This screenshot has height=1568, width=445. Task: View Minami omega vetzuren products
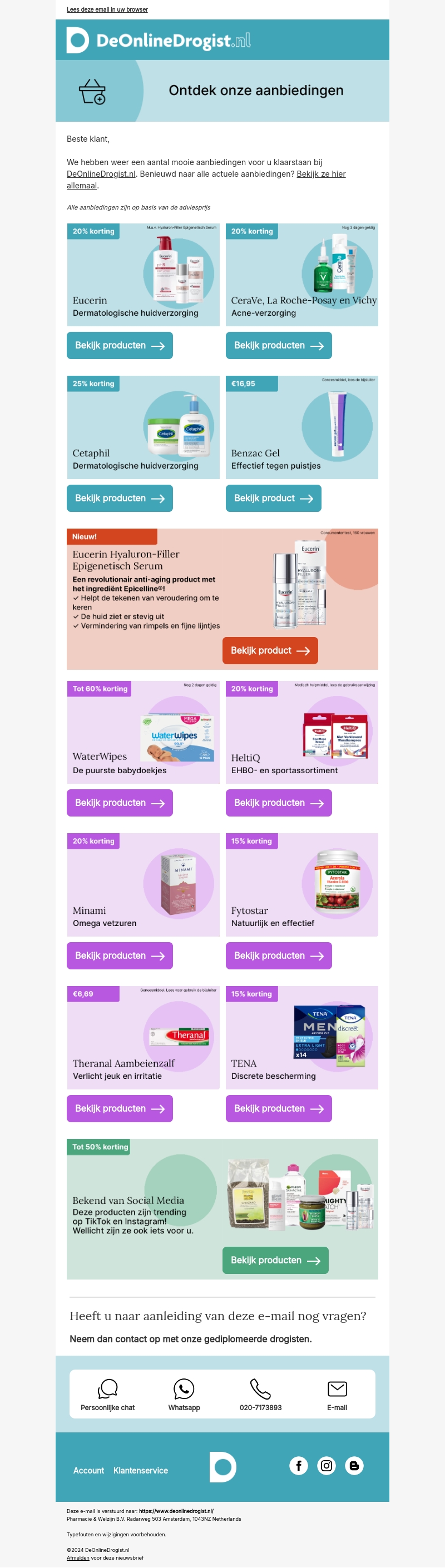click(x=120, y=955)
